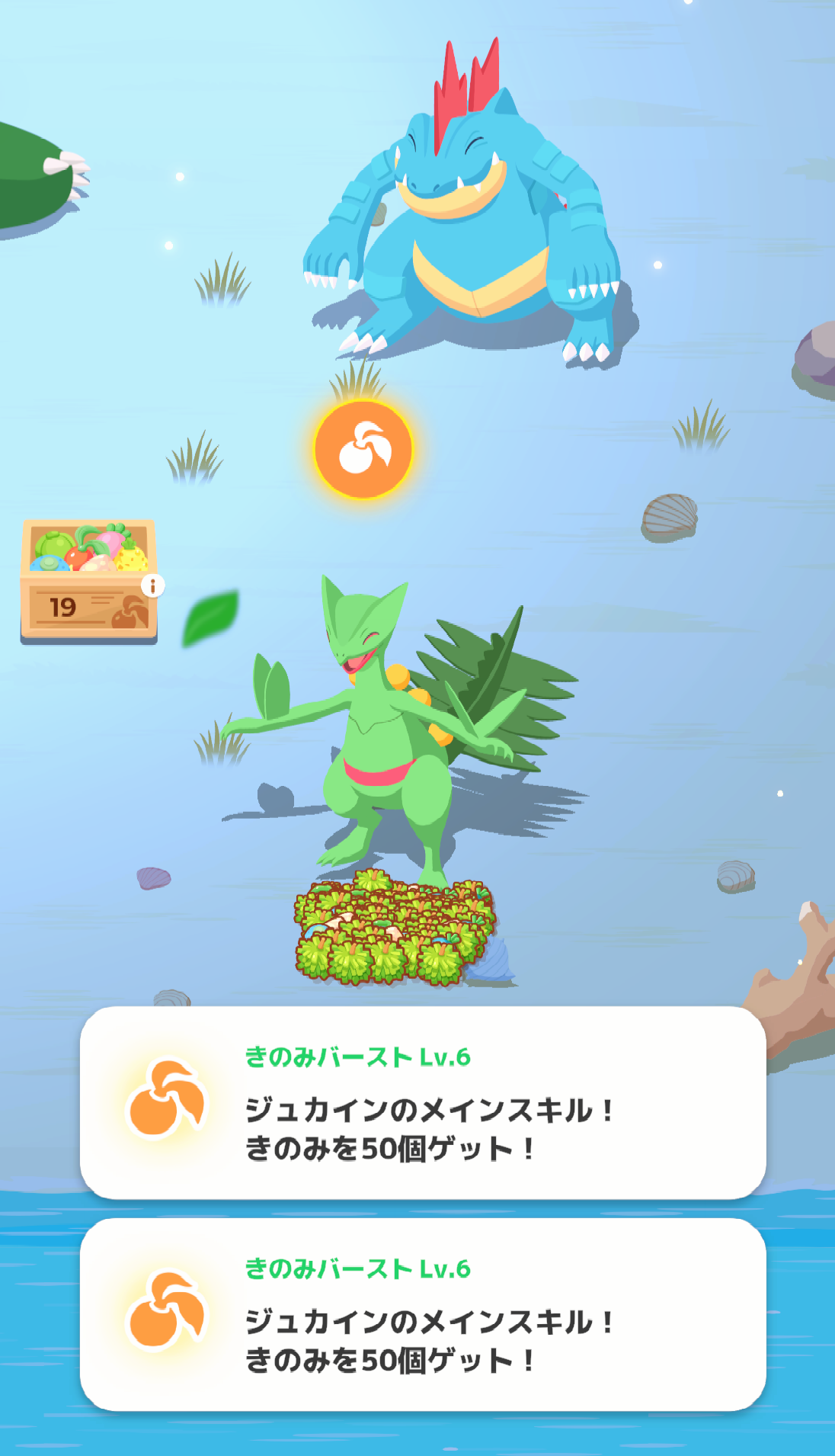Viewport: 835px width, 1456px height.
Task: Tap Sceptile standing on the berry pile
Action: click(396, 733)
